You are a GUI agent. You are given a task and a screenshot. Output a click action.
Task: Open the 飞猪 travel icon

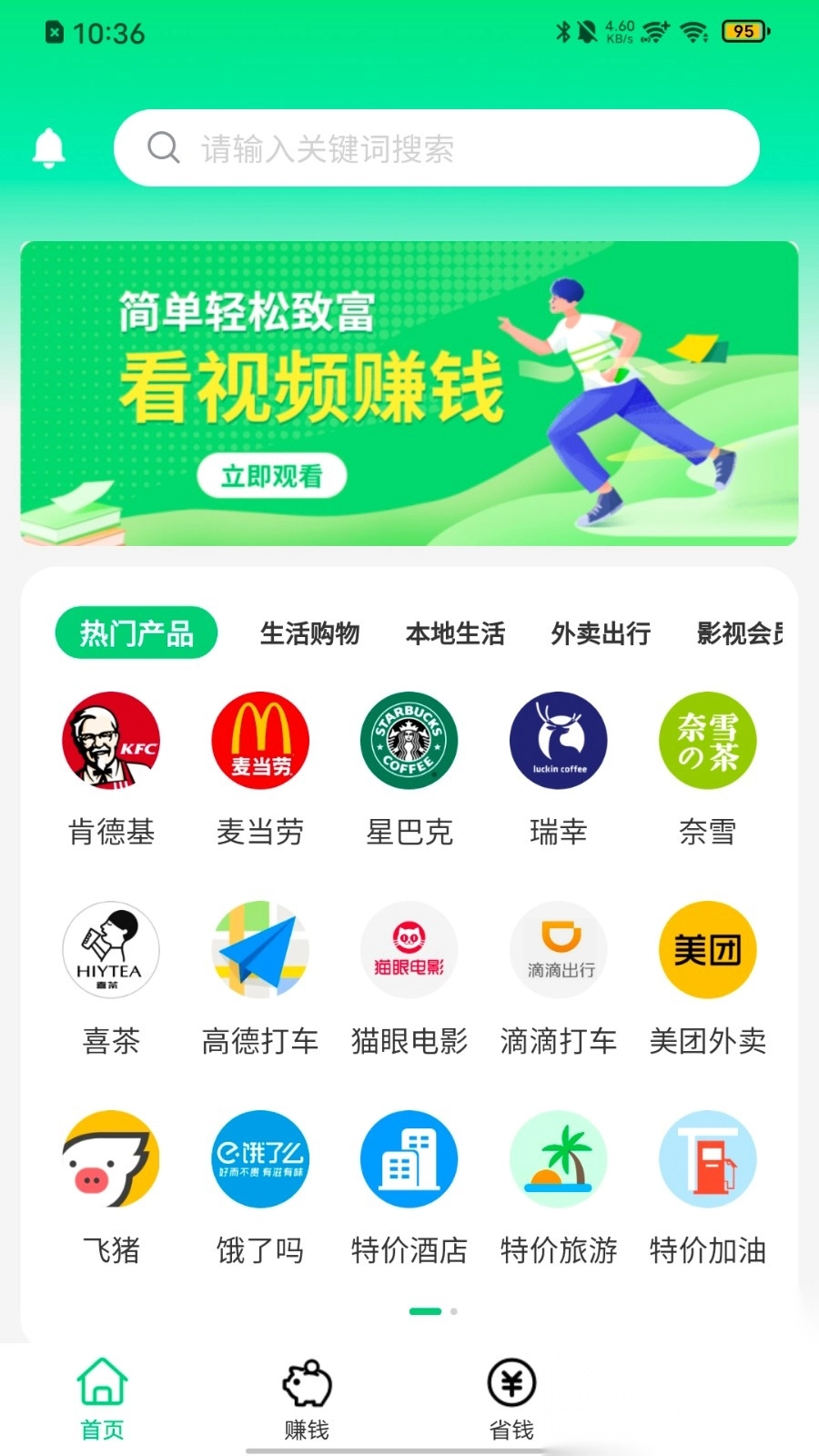point(110,1158)
